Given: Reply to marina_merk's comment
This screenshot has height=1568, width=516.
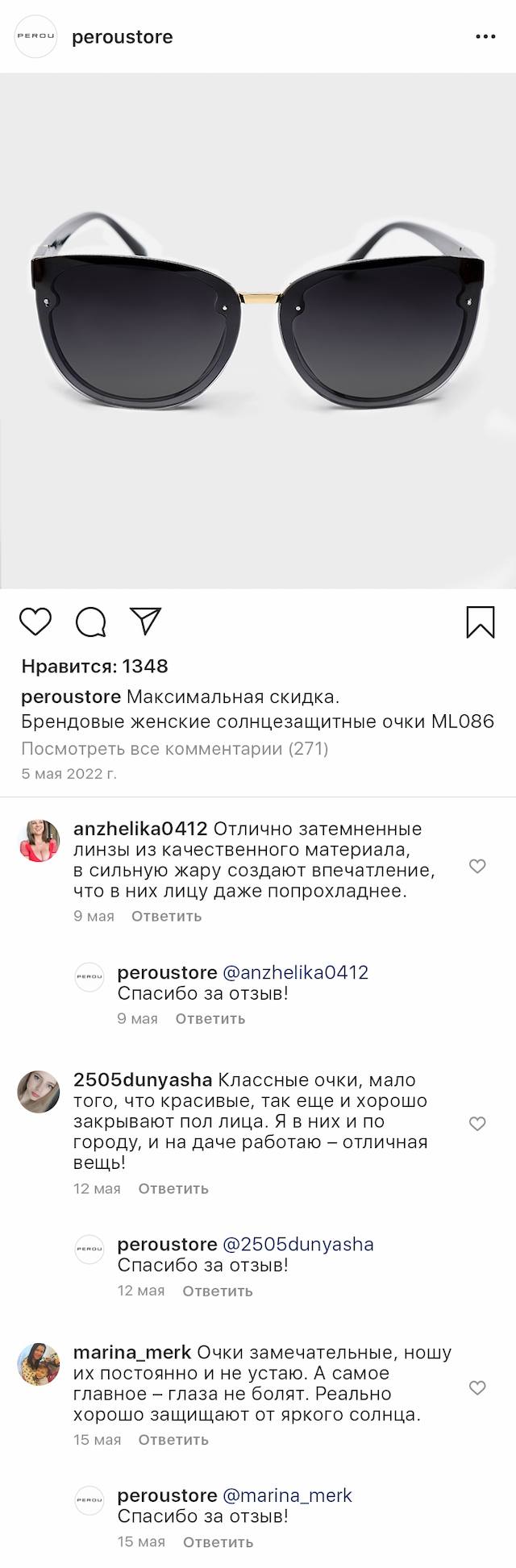Looking at the screenshot, I should click(173, 1440).
